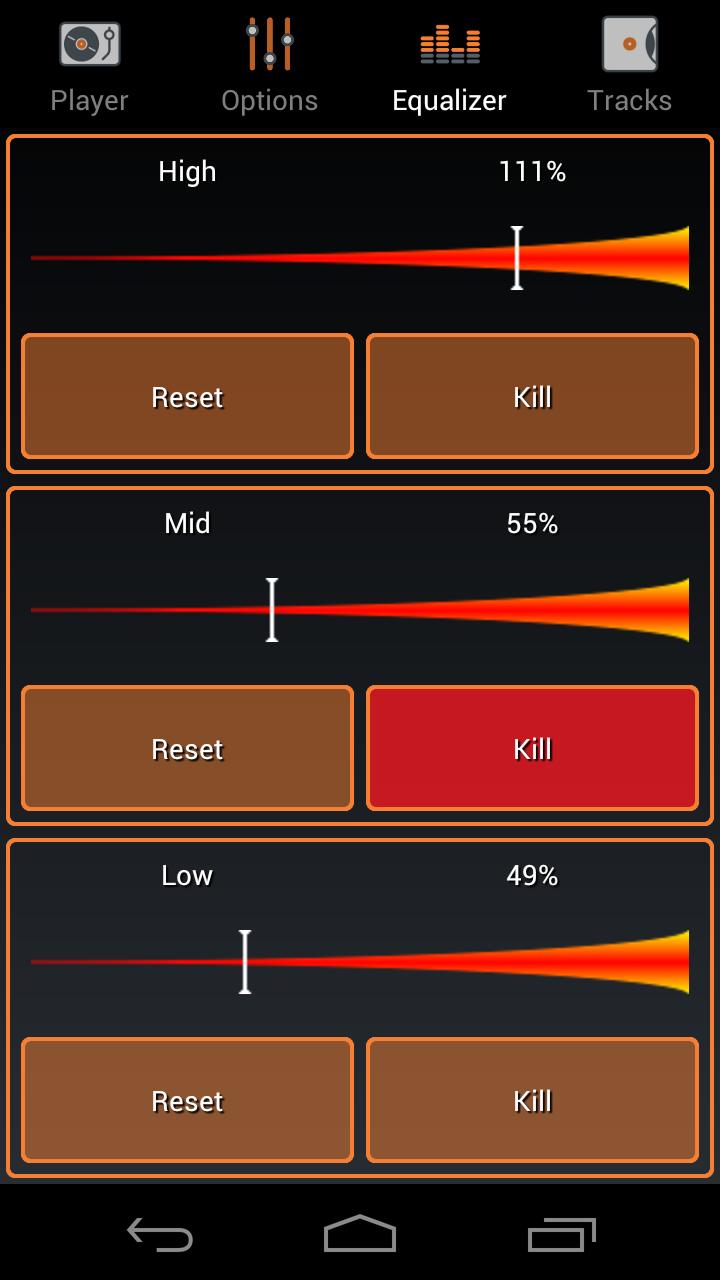
Task: Reset the Mid band level
Action: (187, 749)
